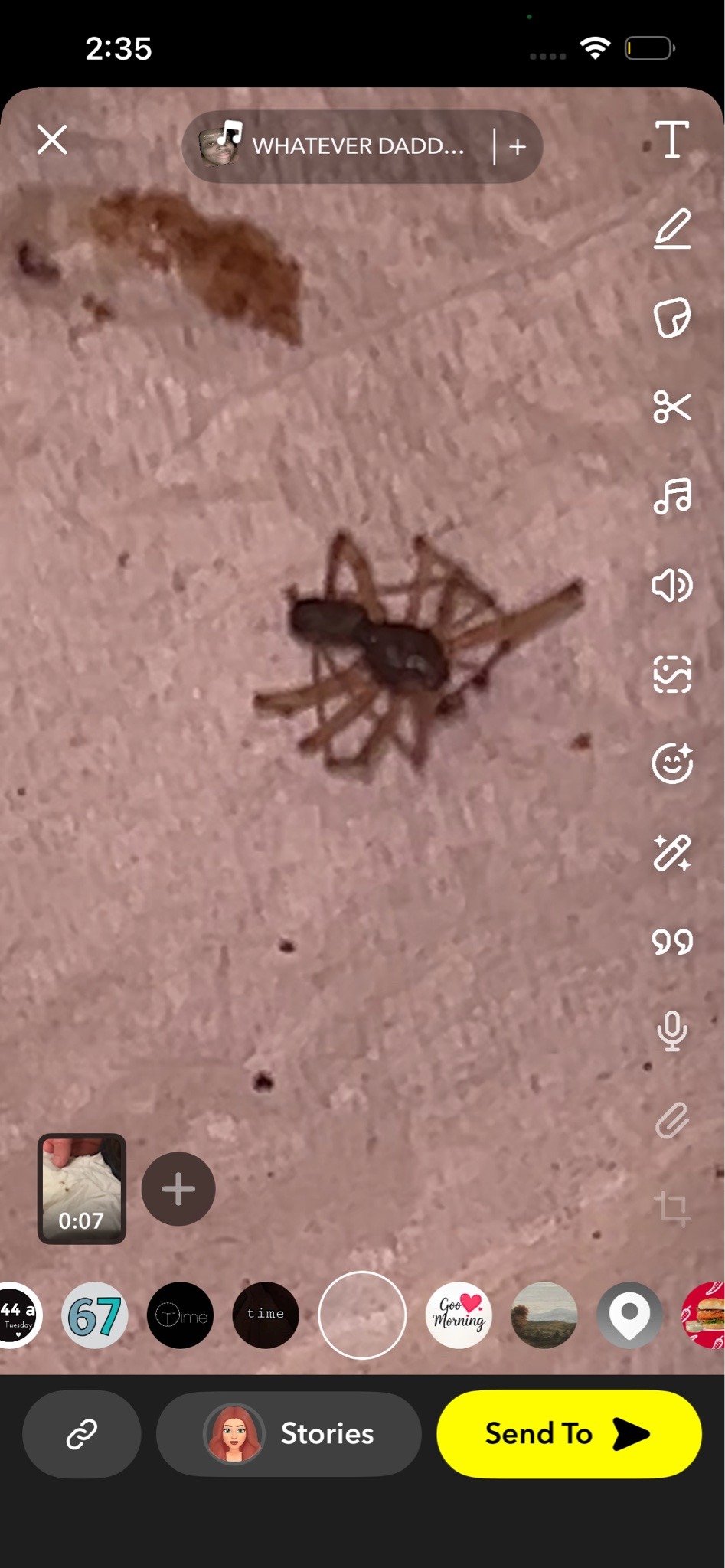The height and width of the screenshot is (1568, 725).
Task: Tap the yellow Send To button
Action: point(569,1433)
